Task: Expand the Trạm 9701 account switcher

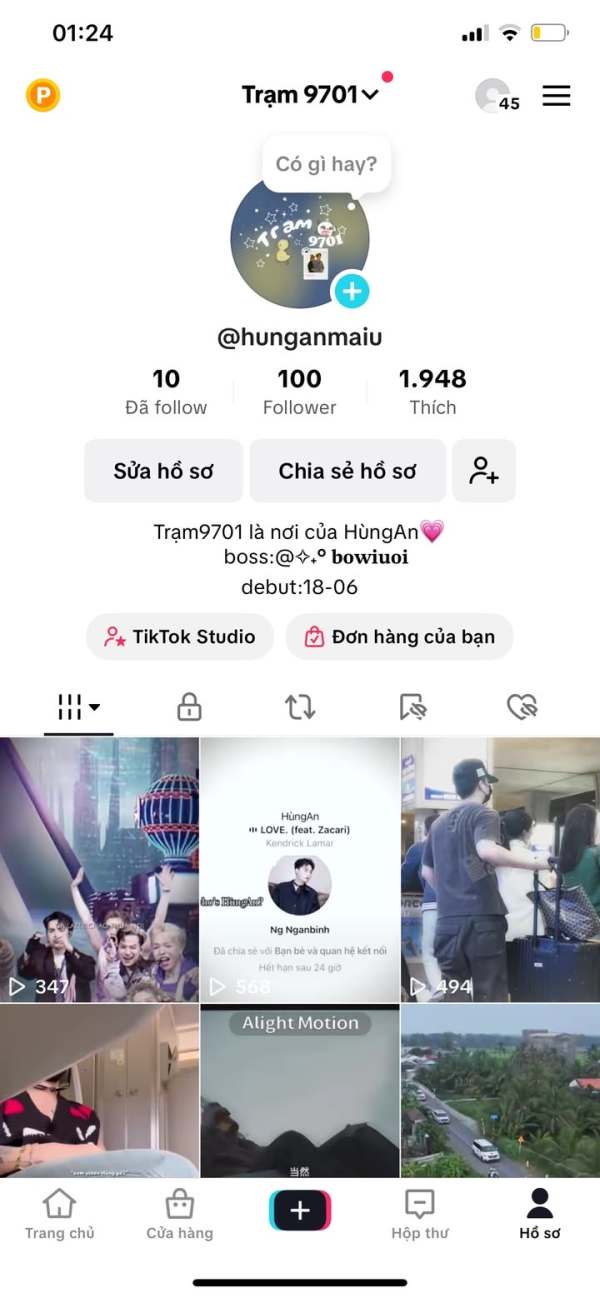Action: pyautogui.click(x=310, y=95)
